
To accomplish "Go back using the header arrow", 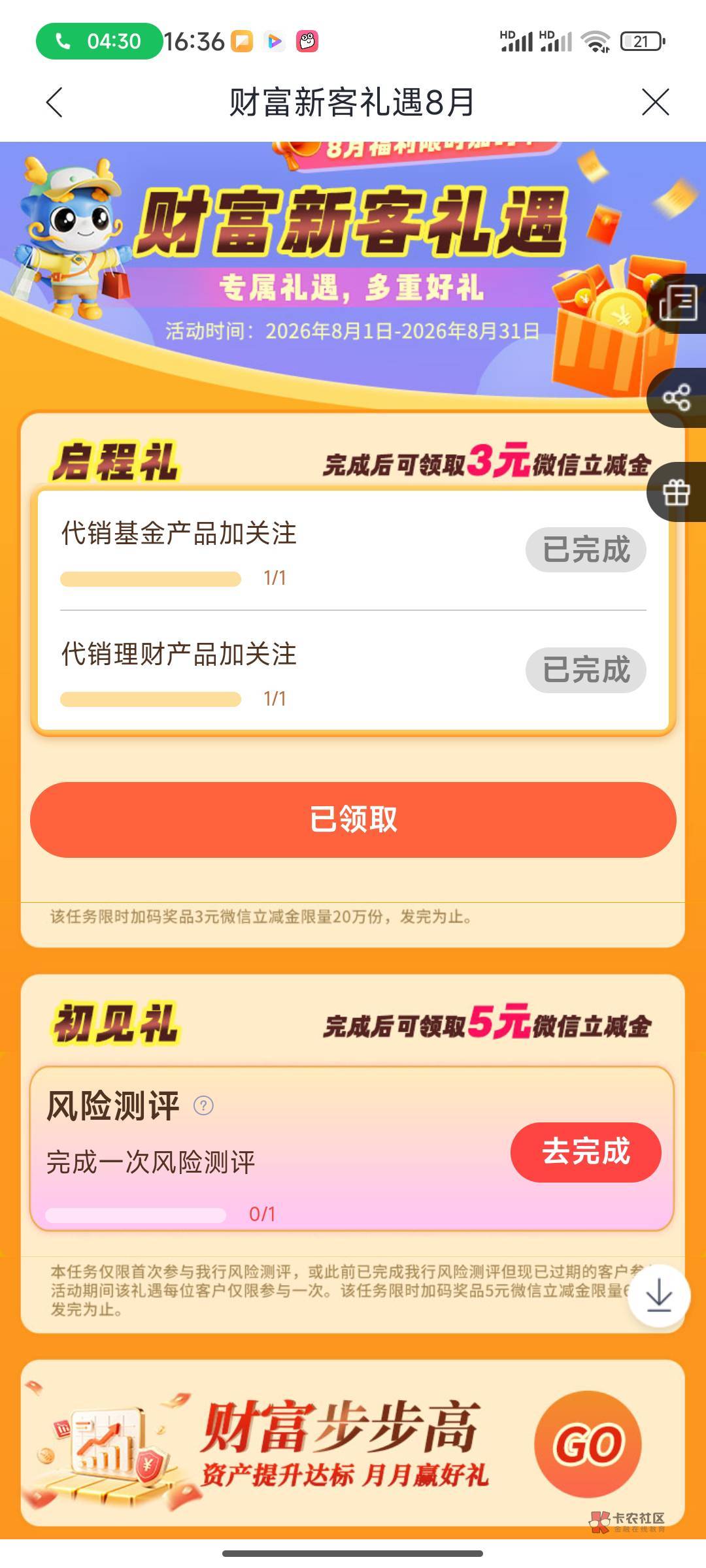I will pos(54,103).
